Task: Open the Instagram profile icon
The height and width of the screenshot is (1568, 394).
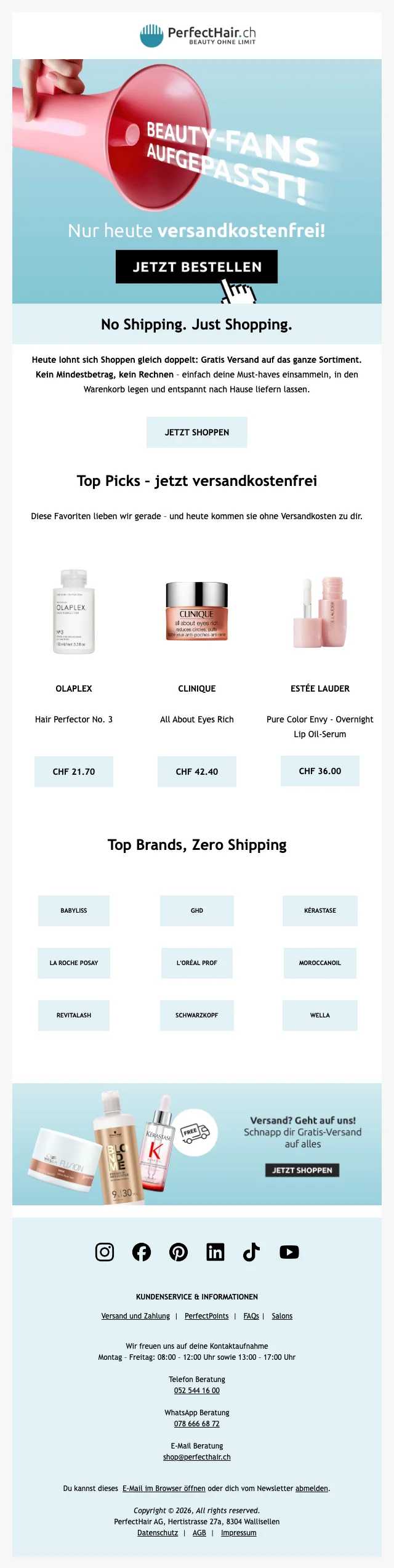Action: [105, 1252]
